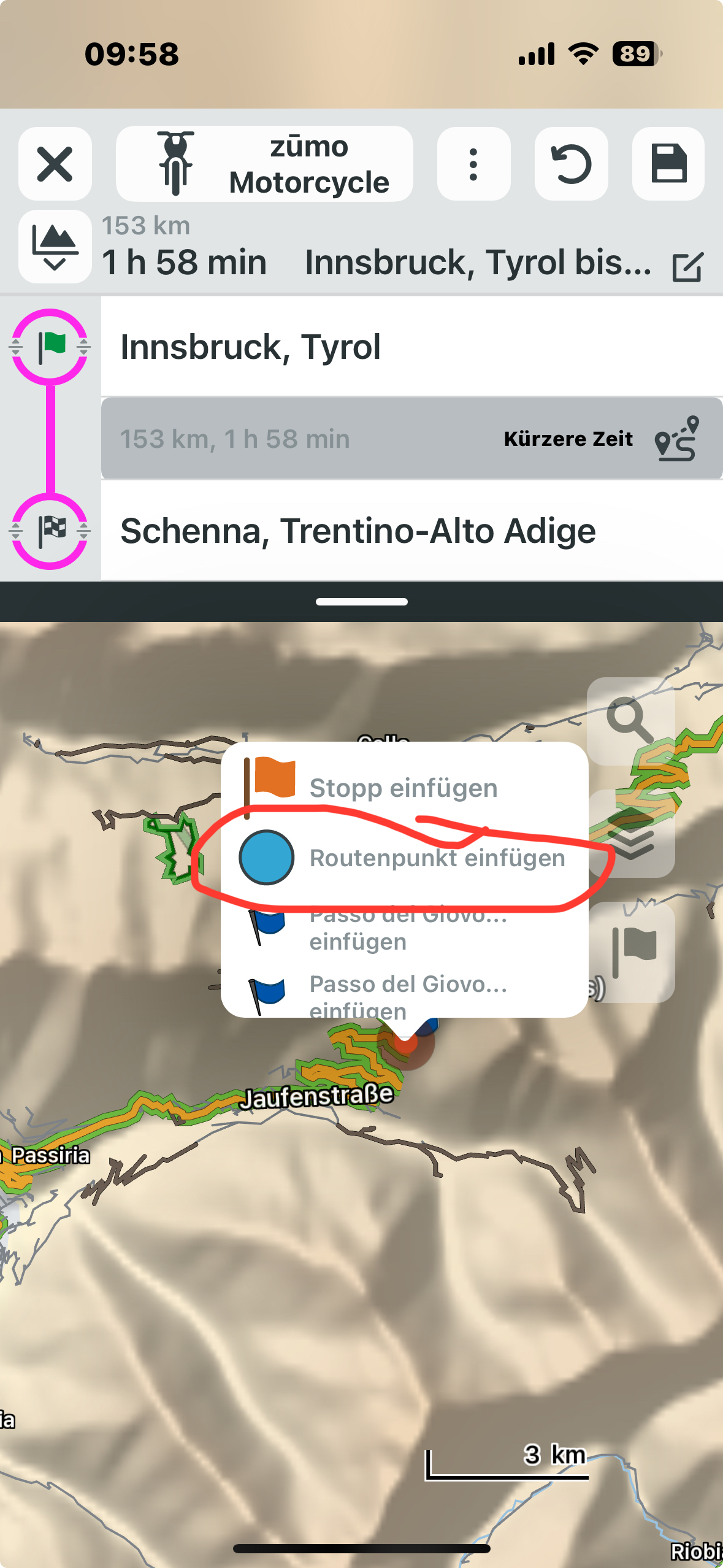Edit the route name

pos(687,267)
